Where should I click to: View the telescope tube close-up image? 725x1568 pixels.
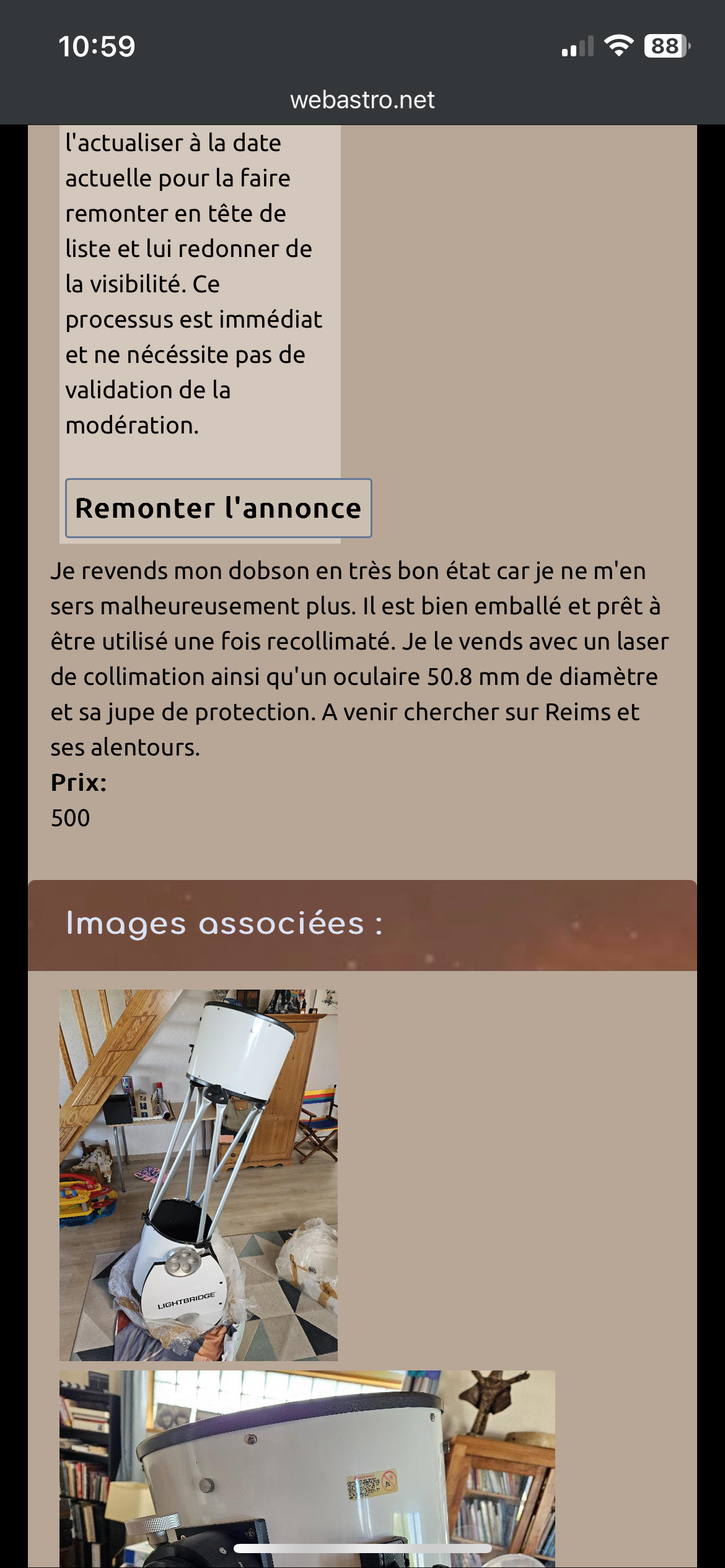tap(307, 1468)
